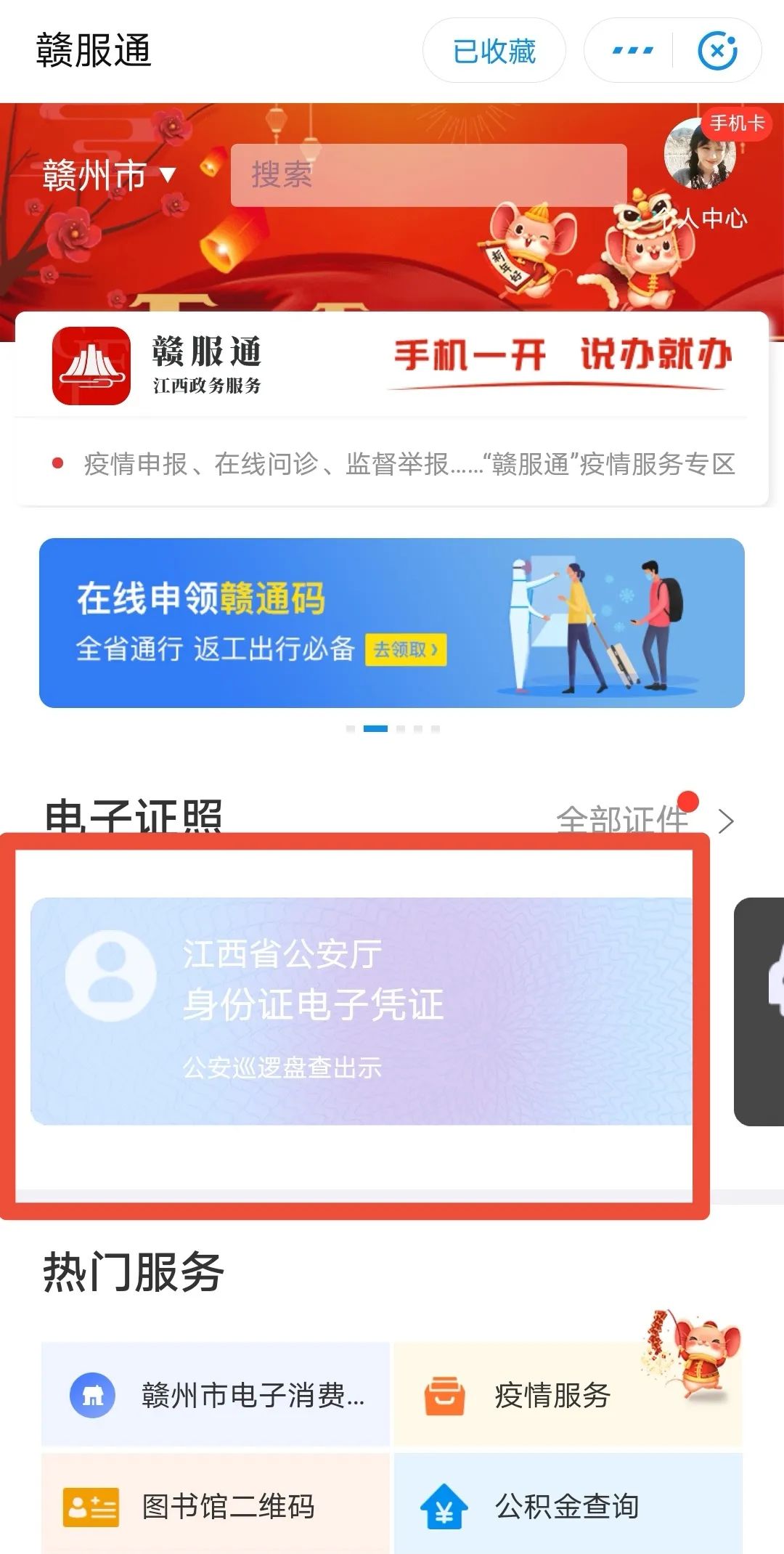Open the 身份证电子凭证 card
The width and height of the screenshot is (784, 1554).
click(x=362, y=1012)
